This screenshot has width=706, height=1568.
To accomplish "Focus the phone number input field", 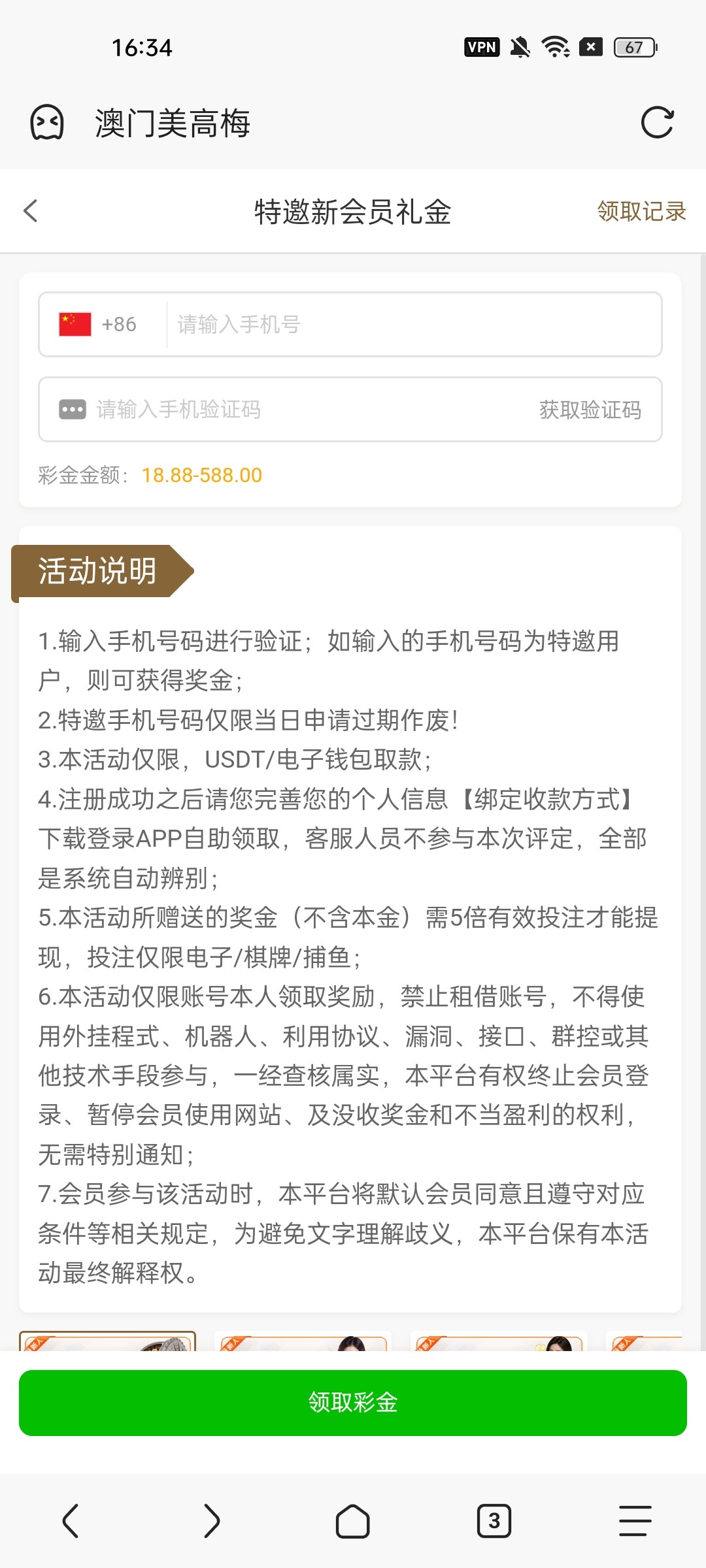I will (412, 324).
